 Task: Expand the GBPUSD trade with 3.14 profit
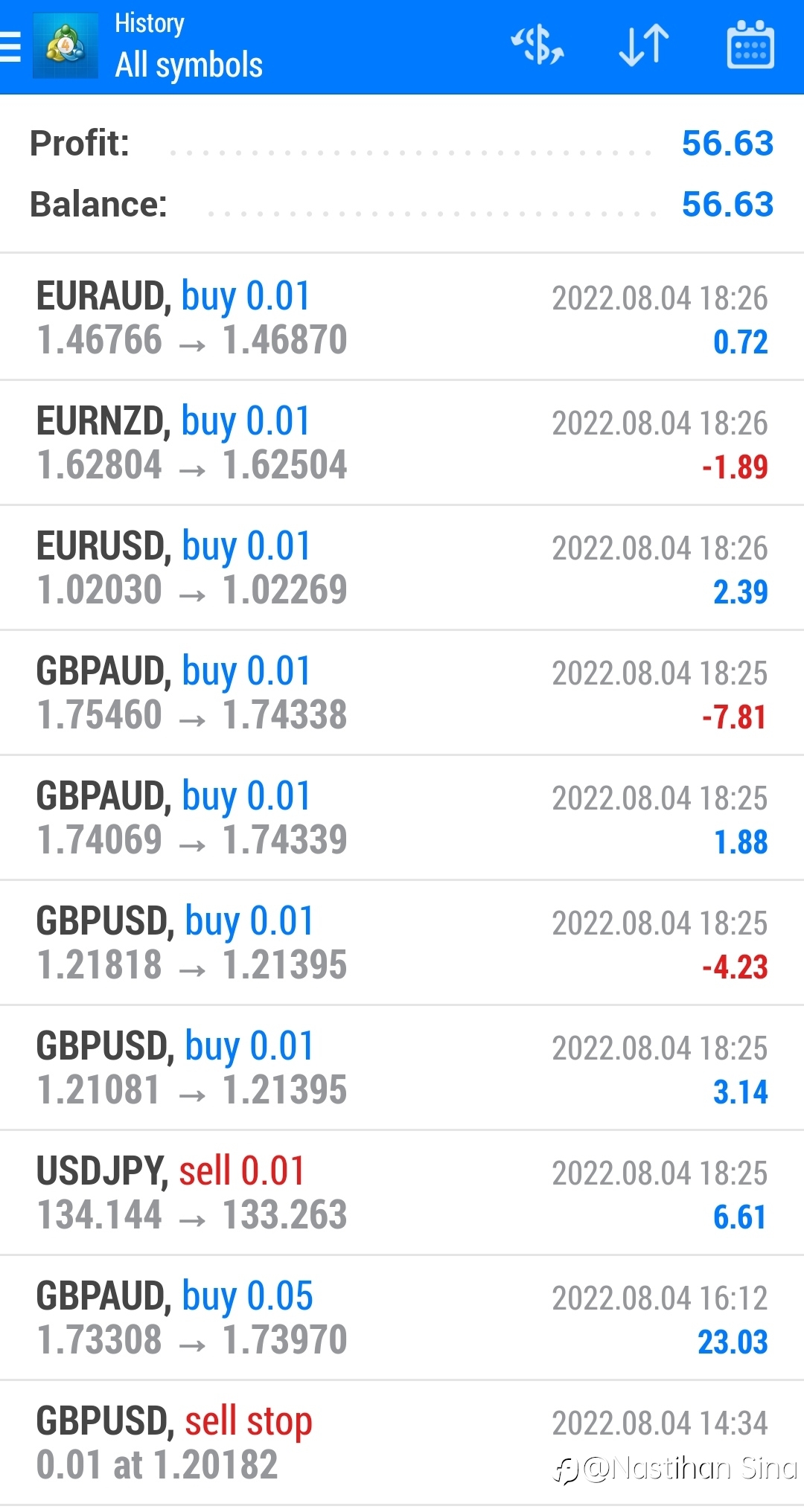(x=402, y=1068)
